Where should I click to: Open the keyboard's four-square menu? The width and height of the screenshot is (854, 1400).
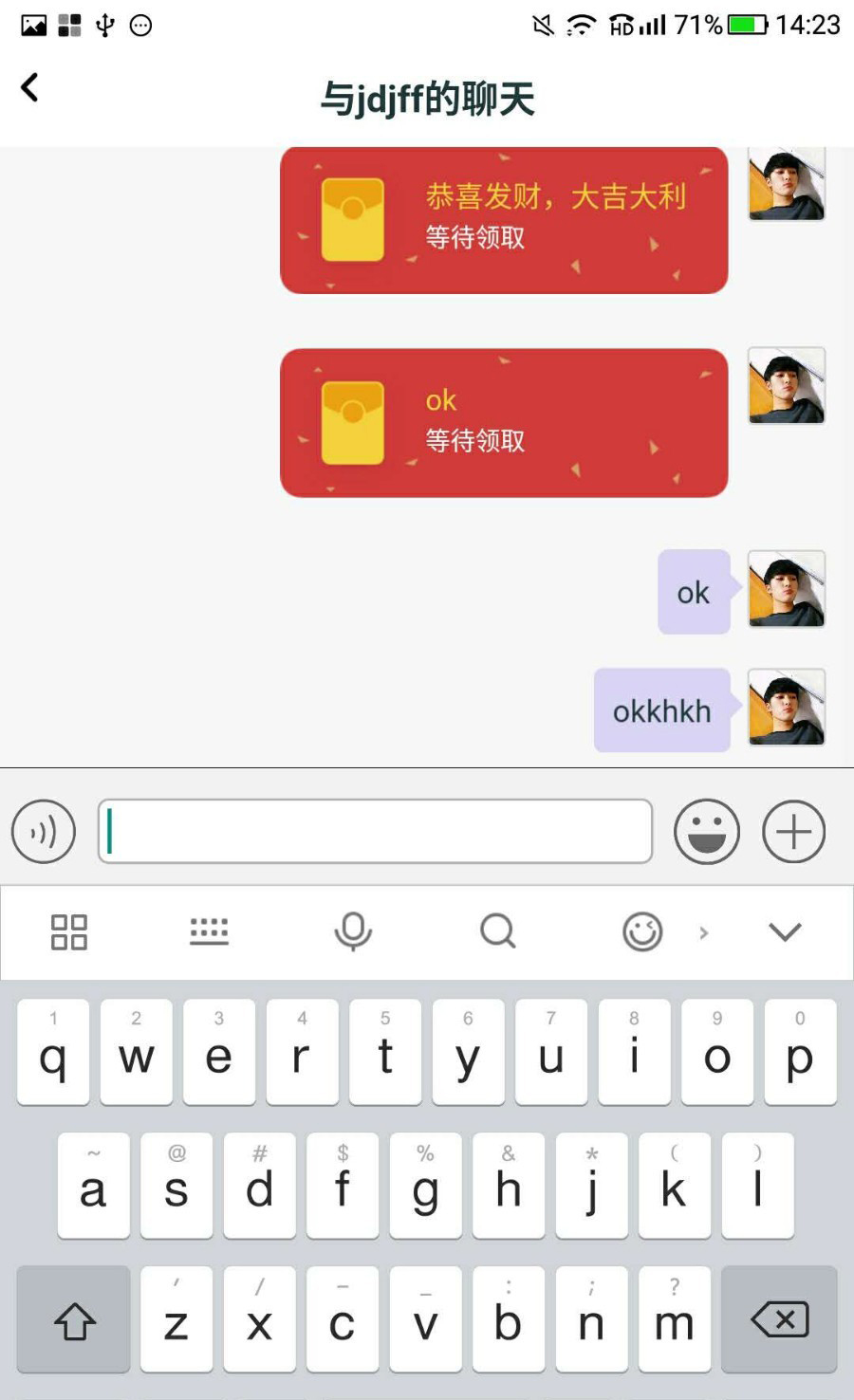(68, 932)
